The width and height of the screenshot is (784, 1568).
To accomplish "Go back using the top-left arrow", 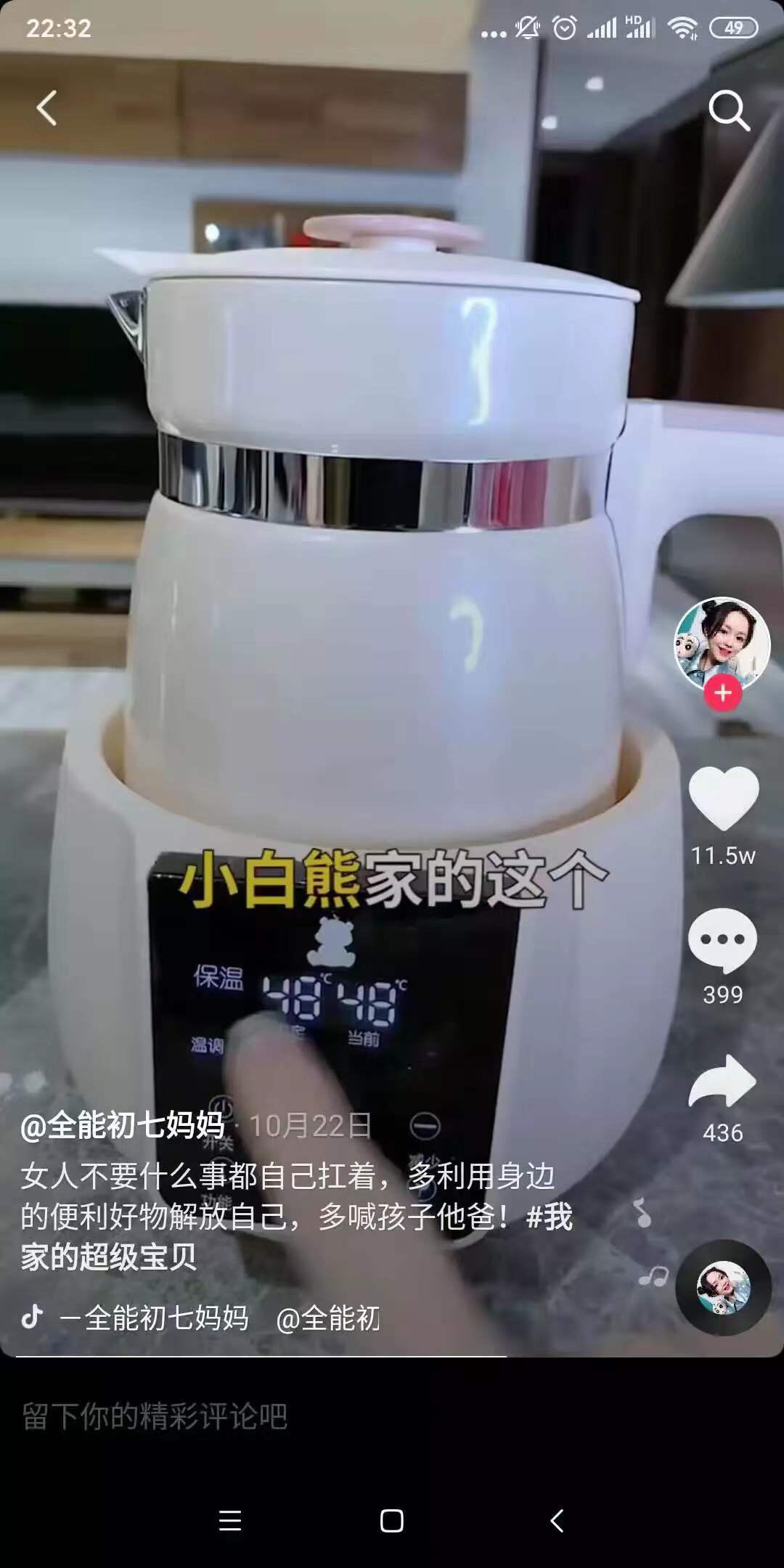I will pos(46,109).
